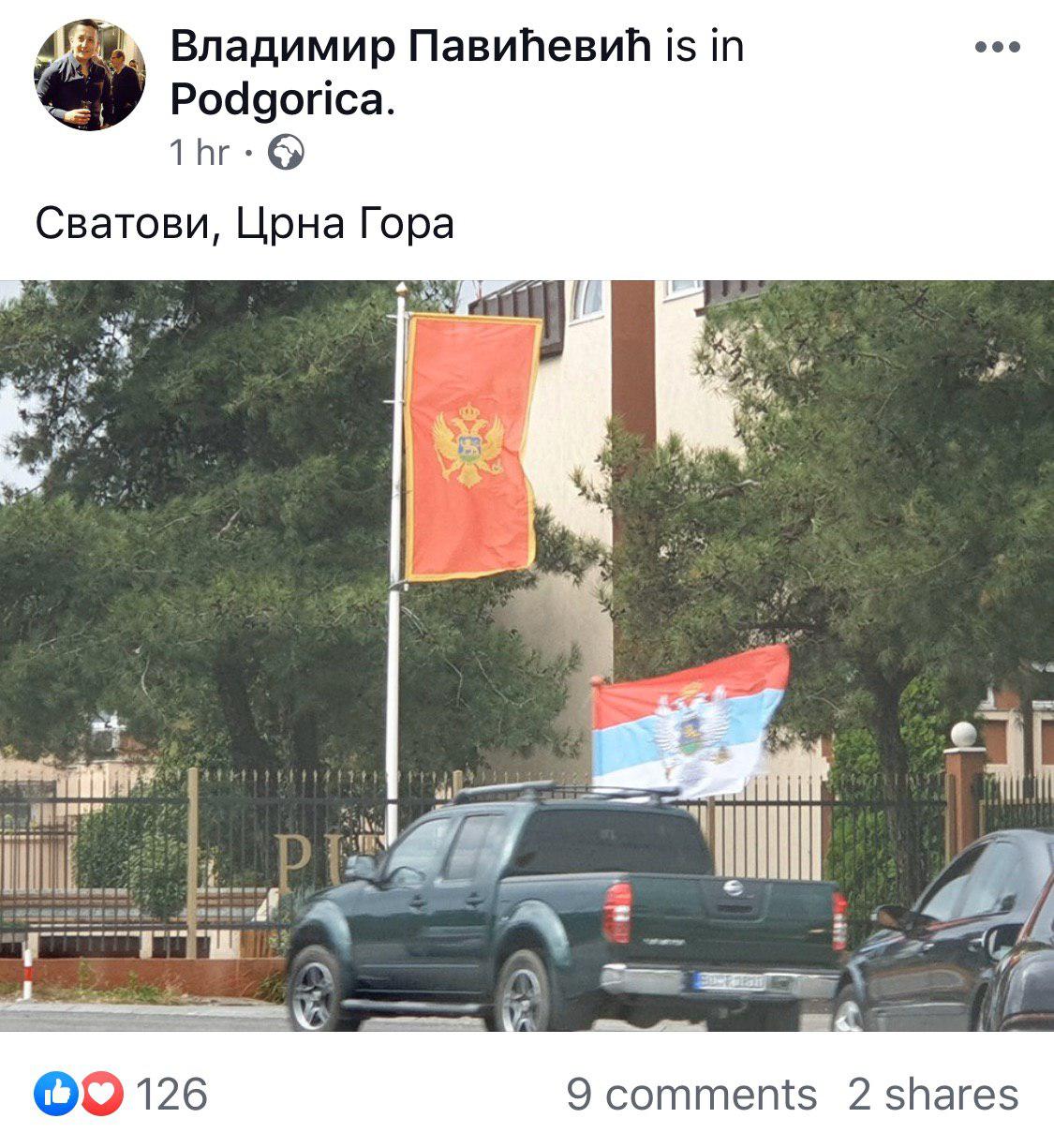View the 126 reactions list
The width and height of the screenshot is (1054, 1148).
click(x=122, y=1095)
